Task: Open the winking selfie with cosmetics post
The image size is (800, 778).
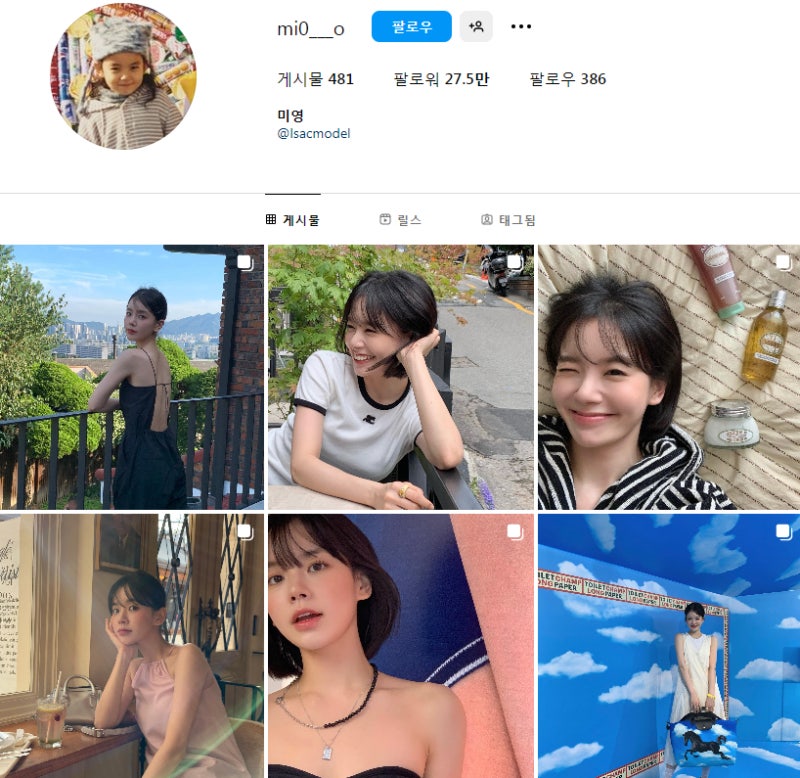Action: pyautogui.click(x=668, y=377)
